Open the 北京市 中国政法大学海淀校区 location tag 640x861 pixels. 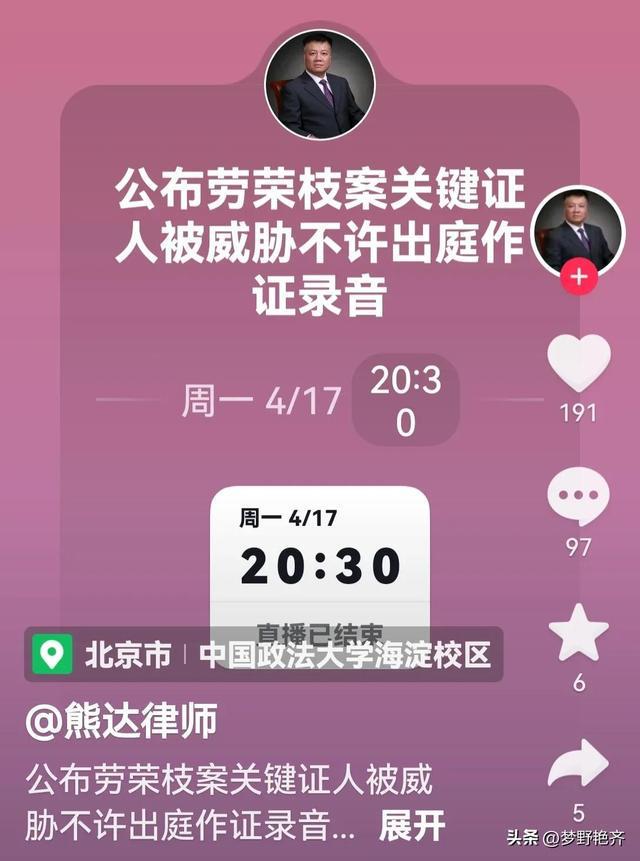(x=263, y=655)
